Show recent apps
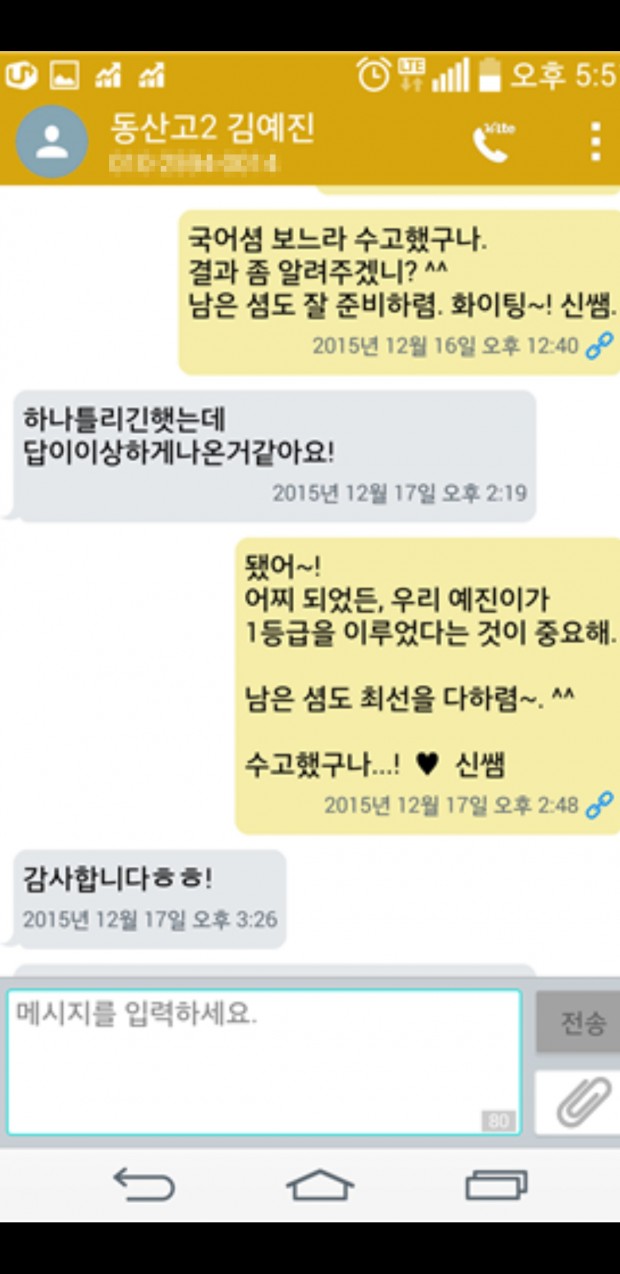This screenshot has height=1274, width=620. tap(496, 1185)
